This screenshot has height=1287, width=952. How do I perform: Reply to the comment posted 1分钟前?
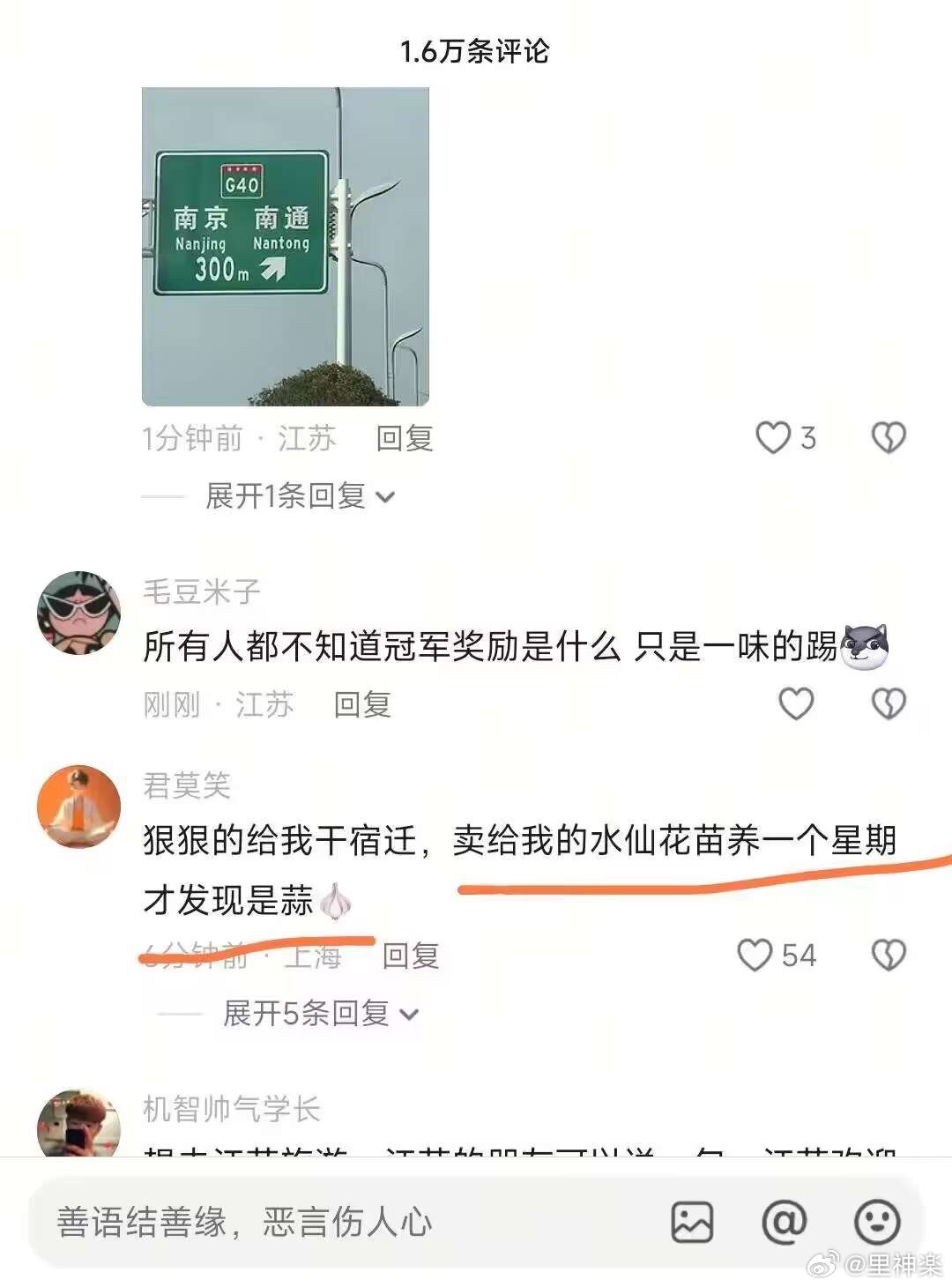[x=405, y=438]
